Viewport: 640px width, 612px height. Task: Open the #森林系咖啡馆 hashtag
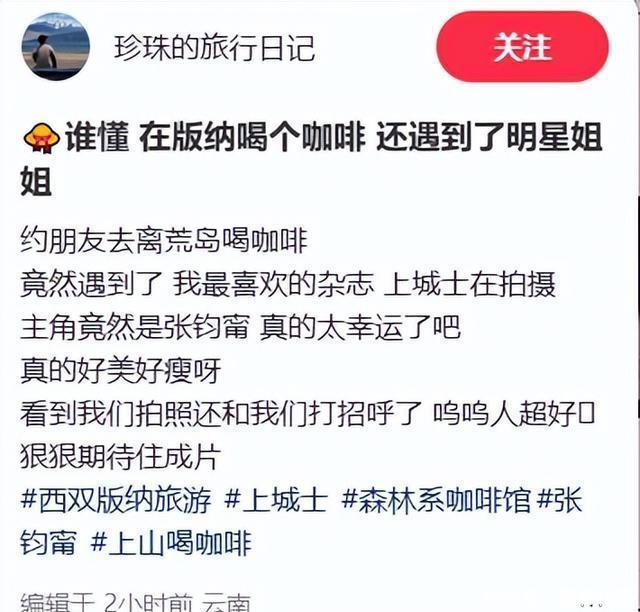pos(436,499)
